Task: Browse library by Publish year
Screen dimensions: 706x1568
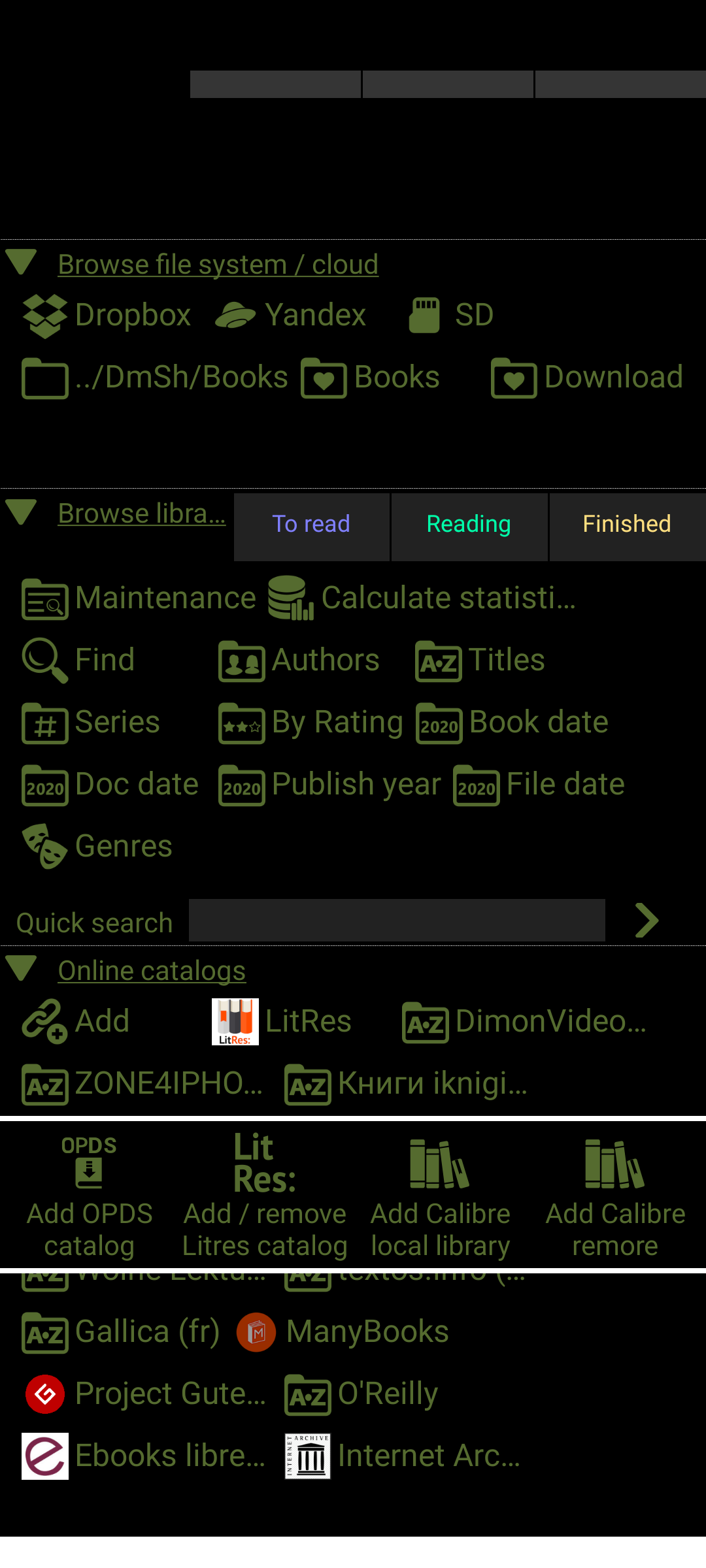Action: pyautogui.click(x=330, y=785)
